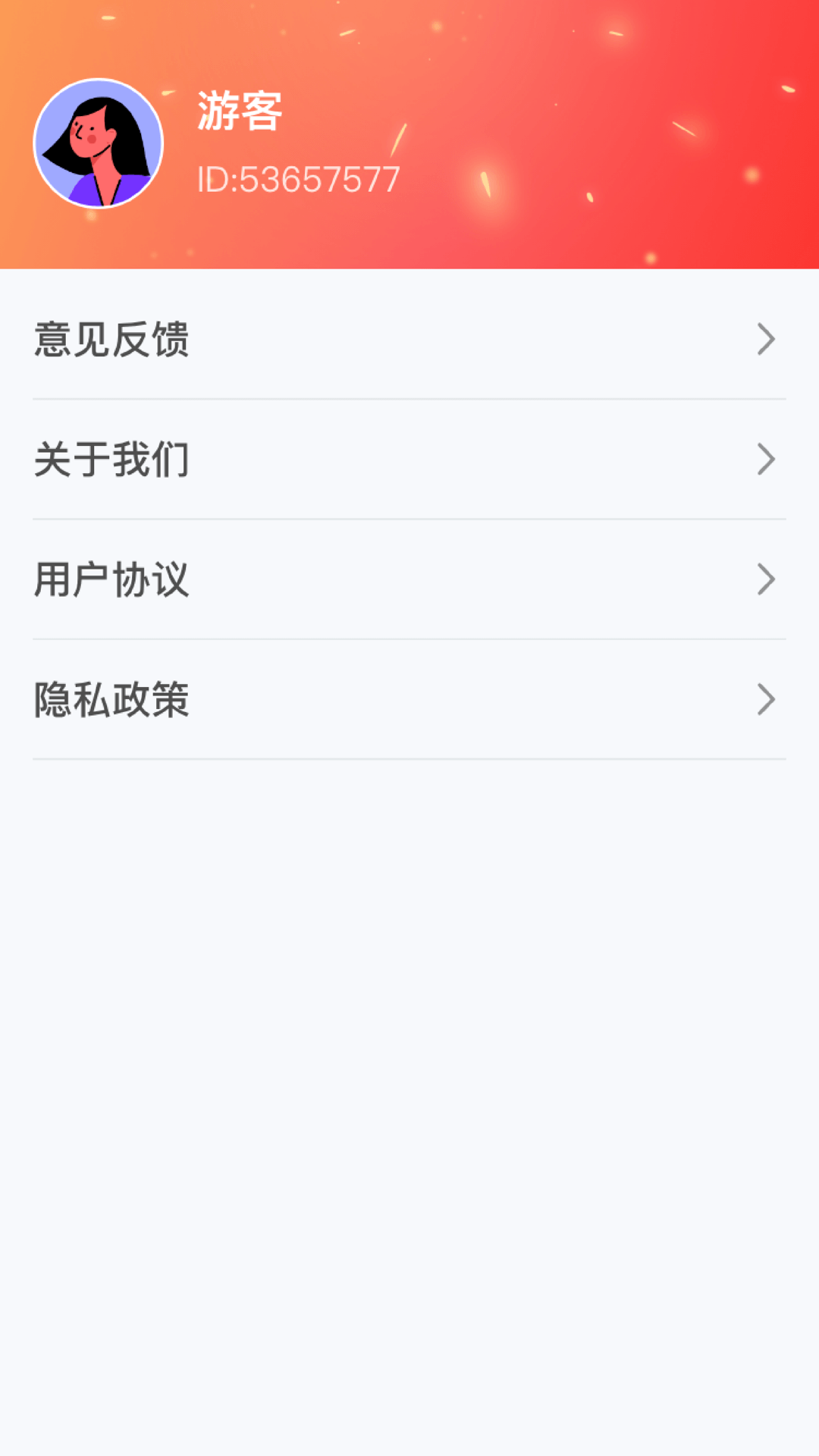
Task: View the 用户协议 user agreement
Action: tap(409, 580)
